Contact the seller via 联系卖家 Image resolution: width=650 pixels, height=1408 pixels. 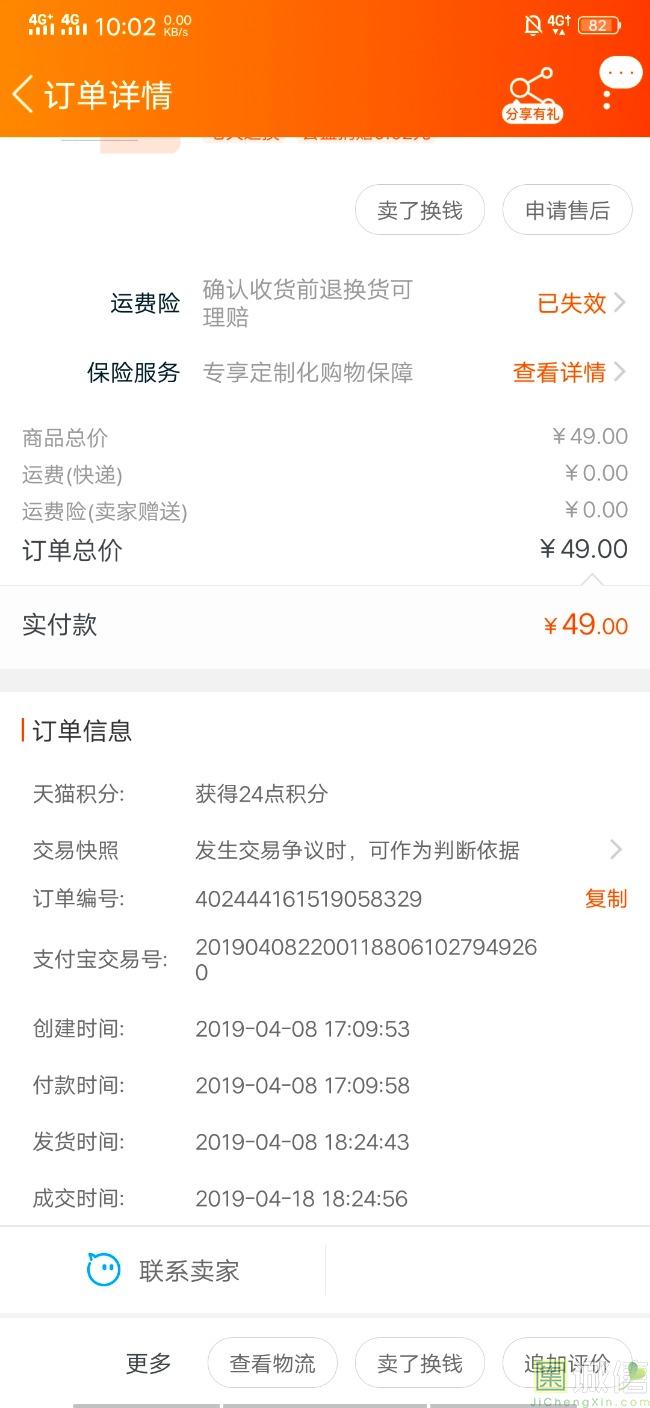[x=163, y=1271]
